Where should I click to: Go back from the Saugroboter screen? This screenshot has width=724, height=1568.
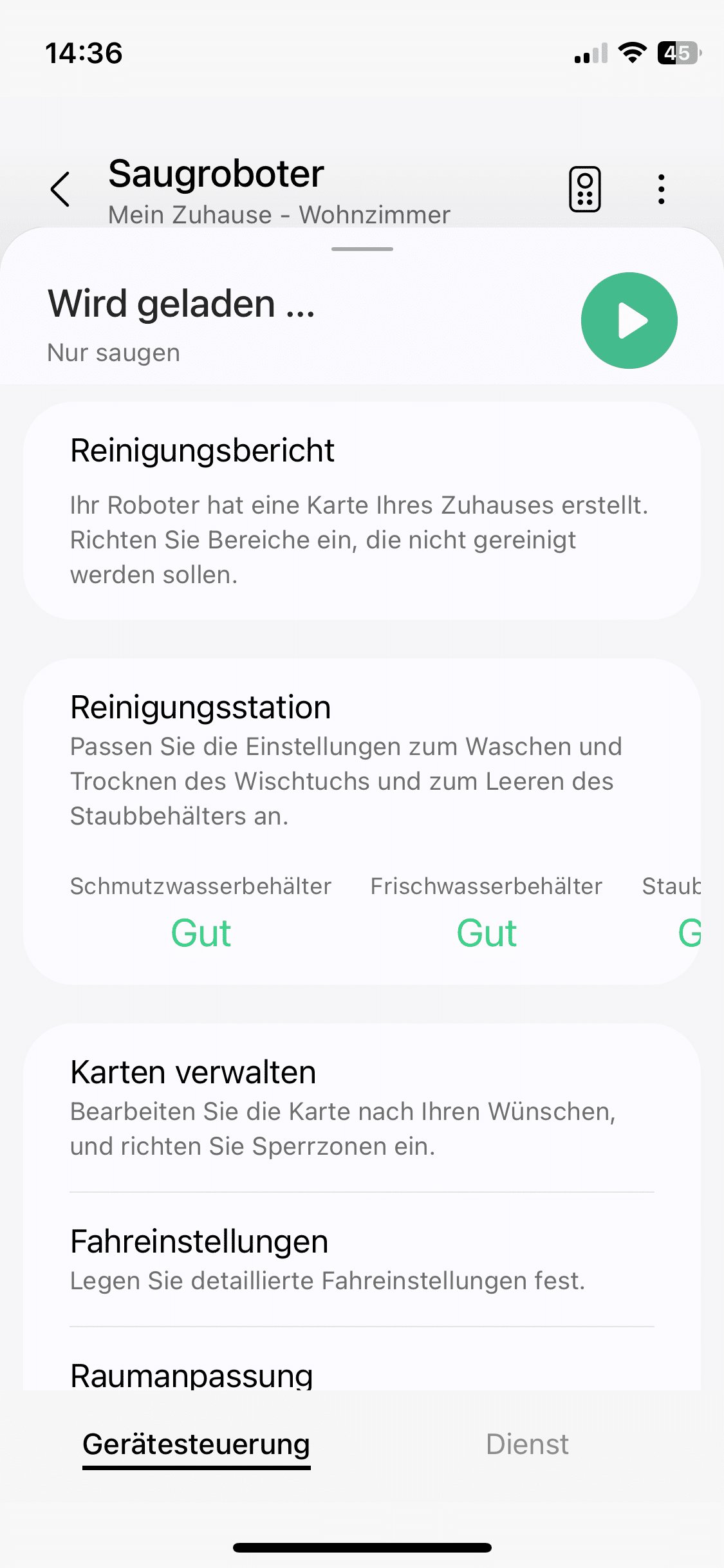(x=60, y=190)
